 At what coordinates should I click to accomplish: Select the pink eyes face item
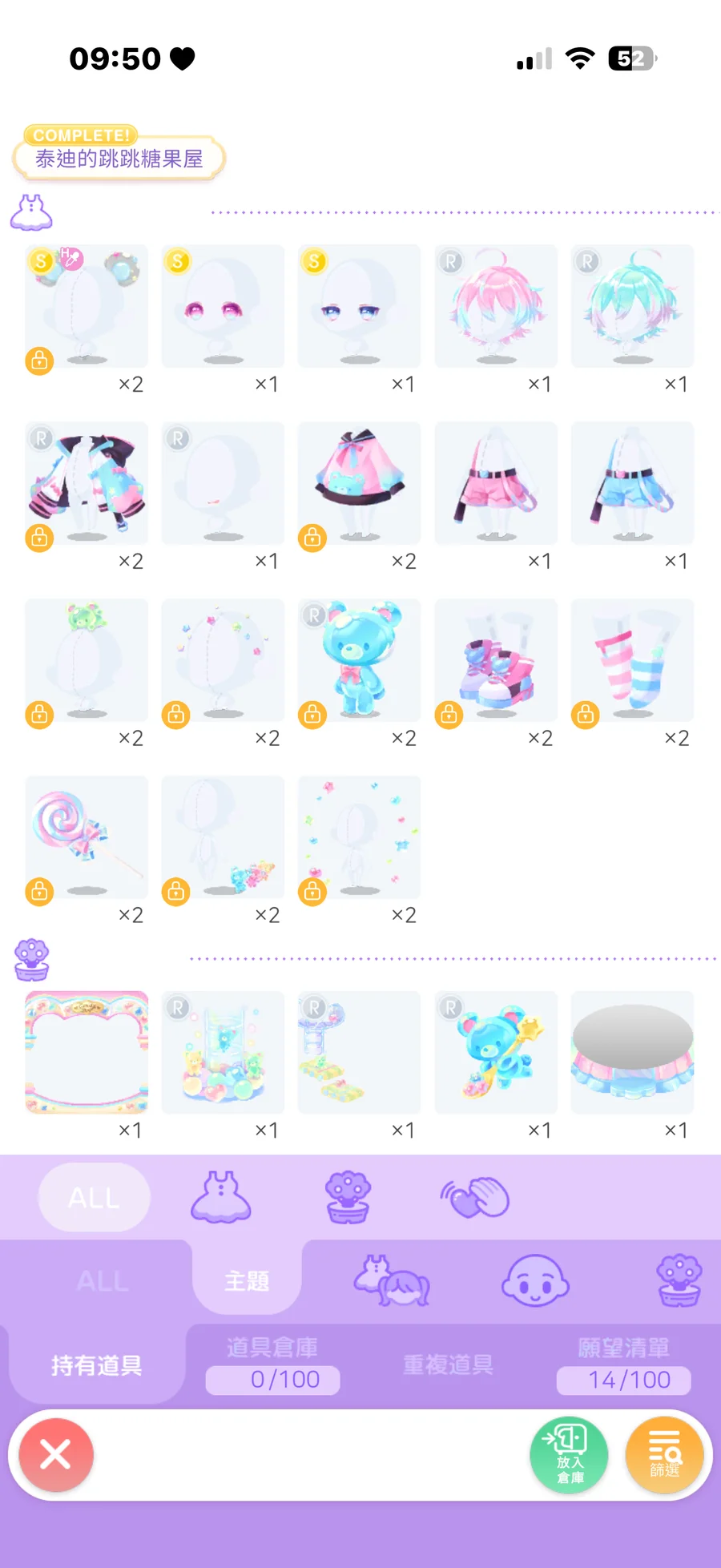pyautogui.click(x=223, y=307)
